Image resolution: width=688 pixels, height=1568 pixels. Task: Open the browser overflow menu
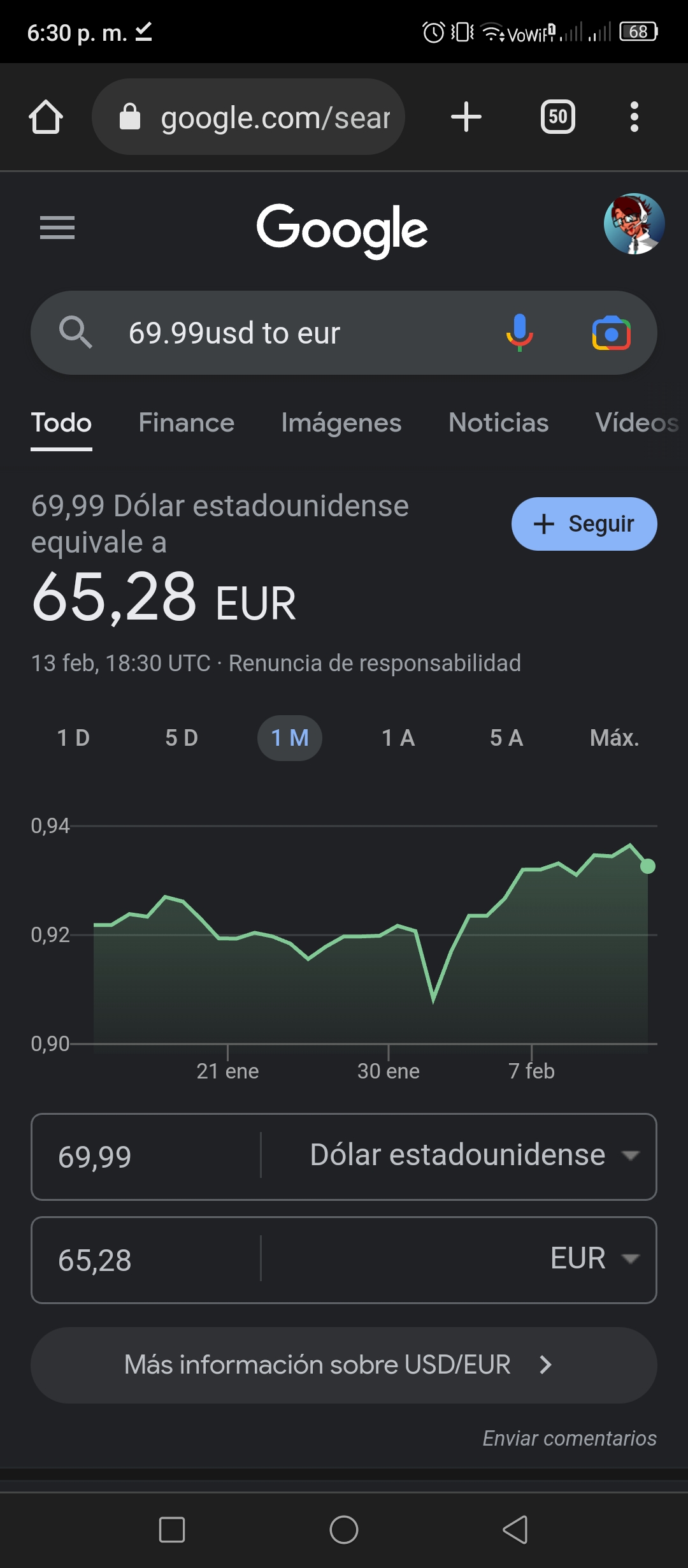coord(634,117)
